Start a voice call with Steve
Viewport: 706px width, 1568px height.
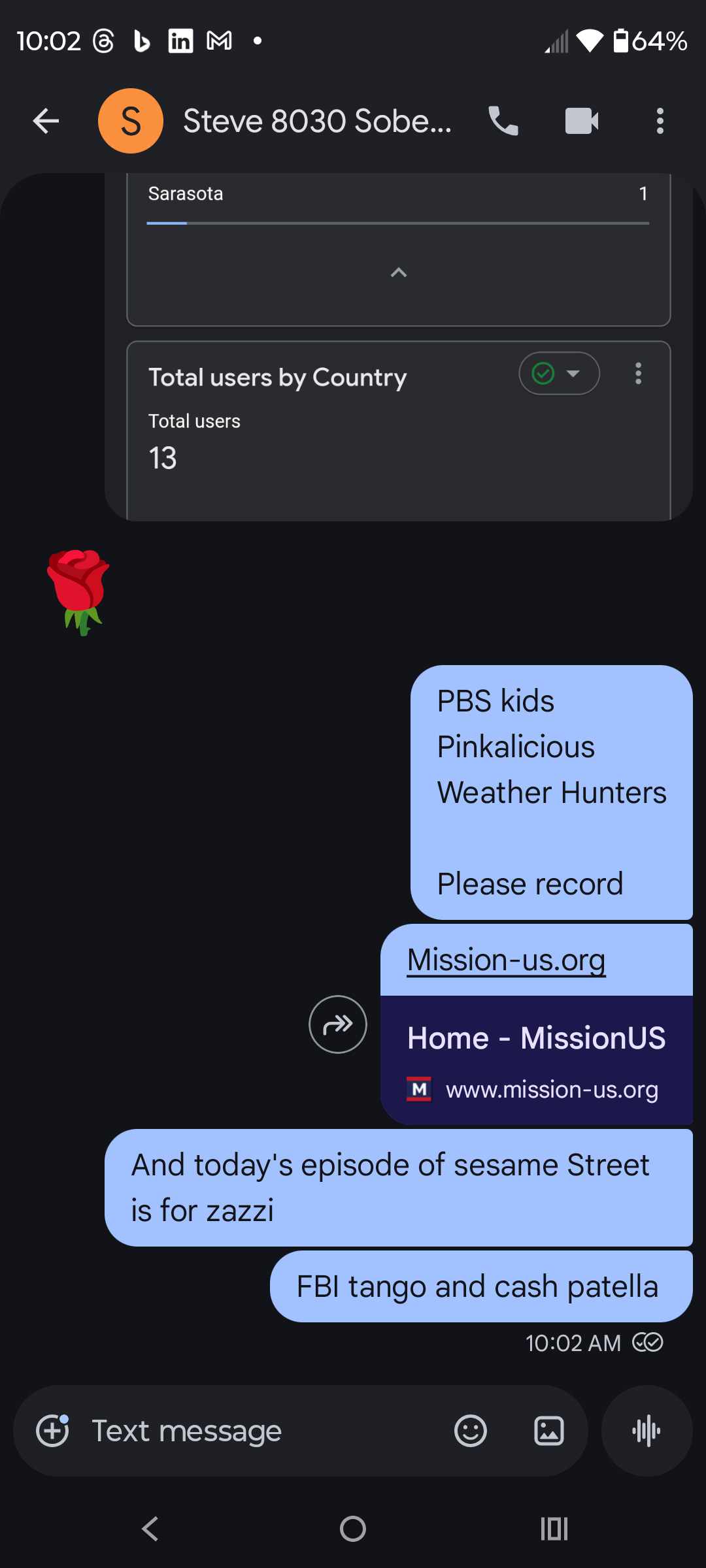point(503,121)
